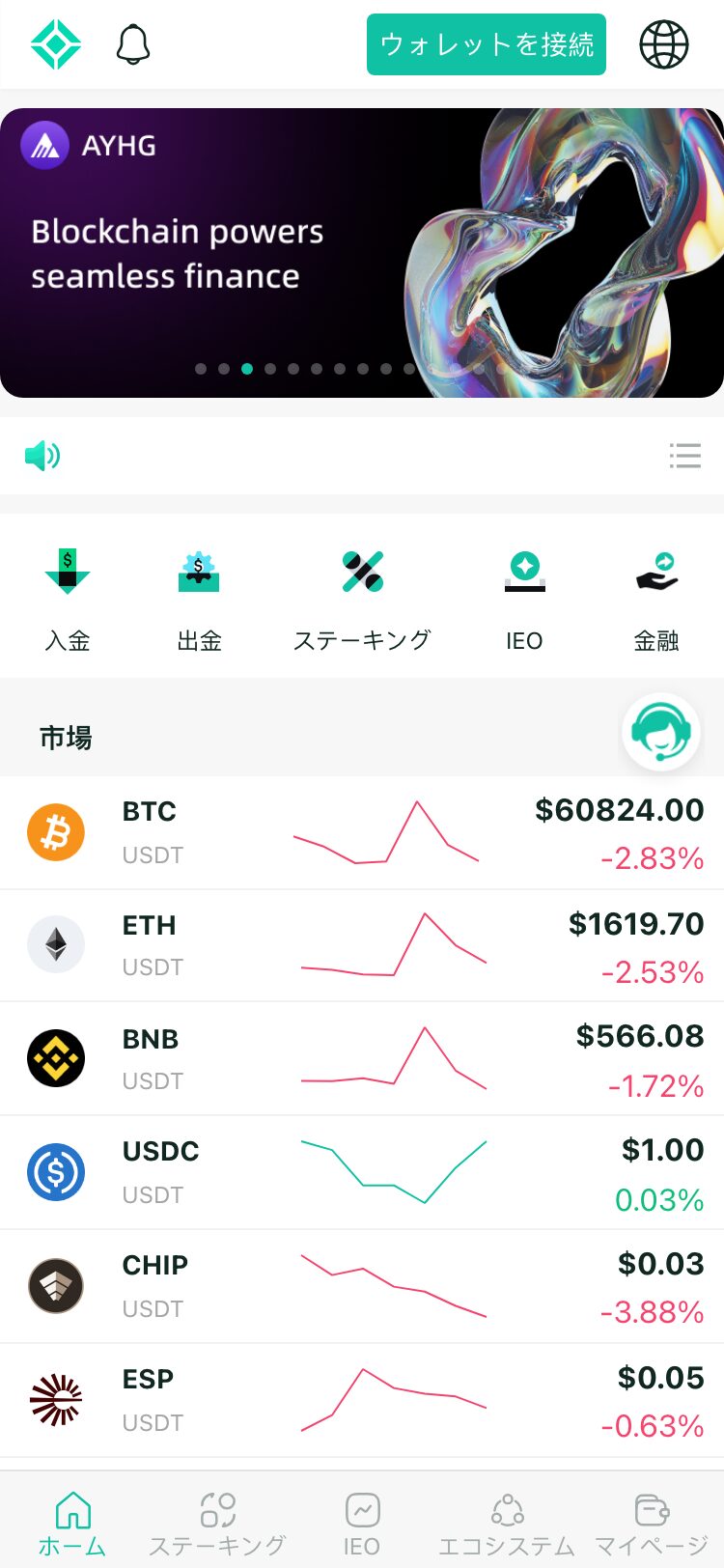Open the ESP/USDT market row
This screenshot has height=1568, width=724.
[x=362, y=1401]
